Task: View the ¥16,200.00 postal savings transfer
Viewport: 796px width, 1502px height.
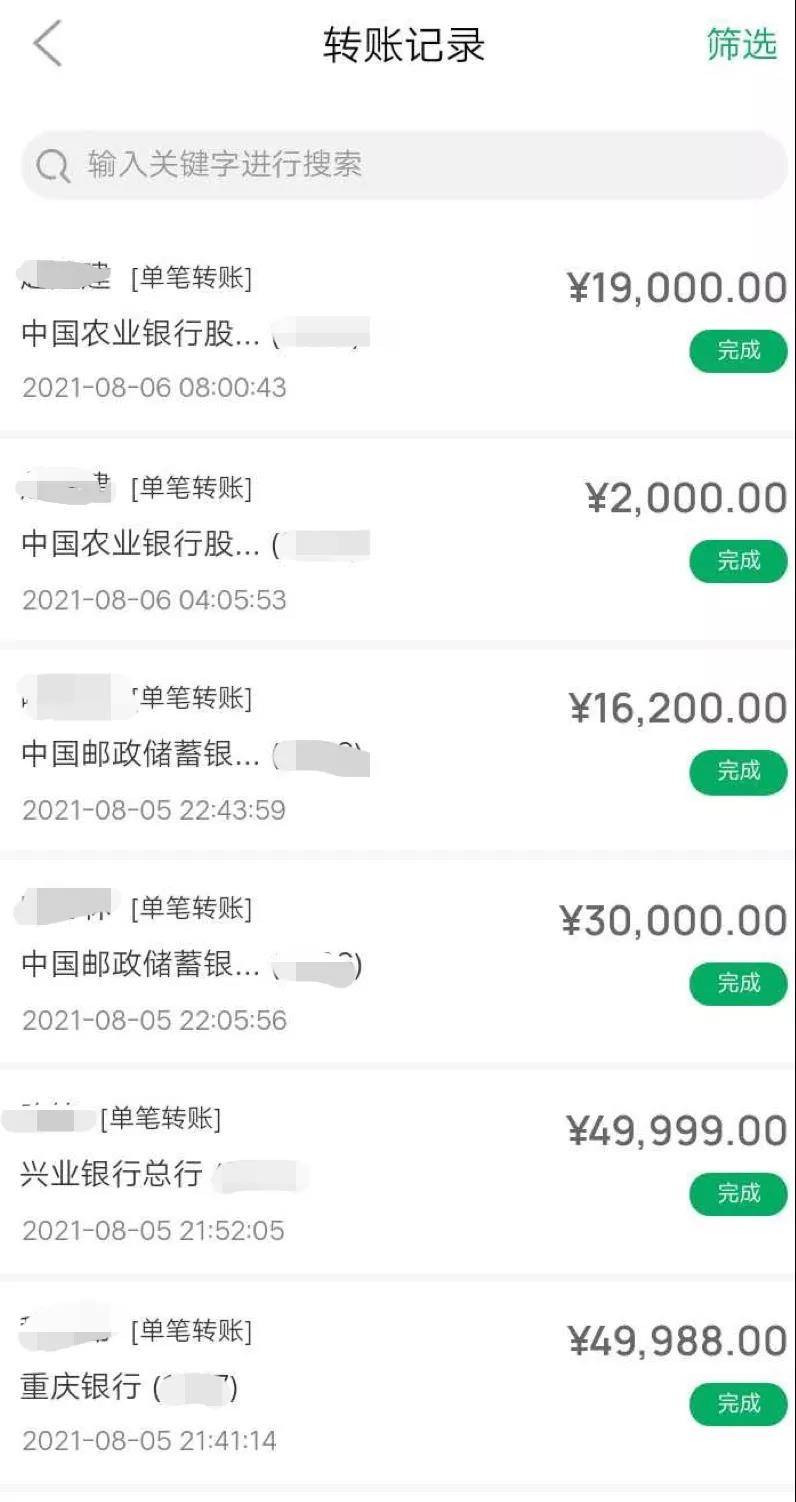Action: coord(398,752)
